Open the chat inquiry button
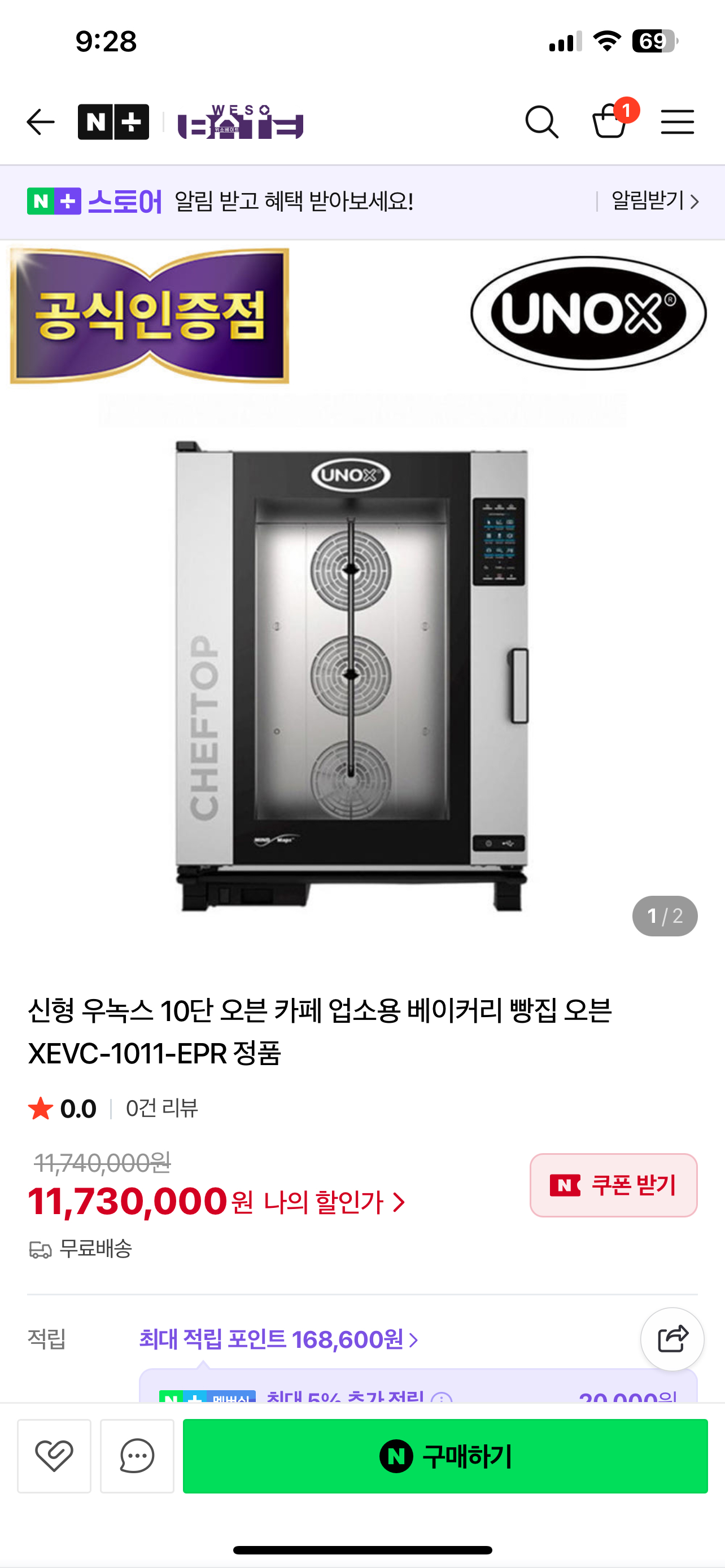The height and width of the screenshot is (1568, 725). (137, 1456)
